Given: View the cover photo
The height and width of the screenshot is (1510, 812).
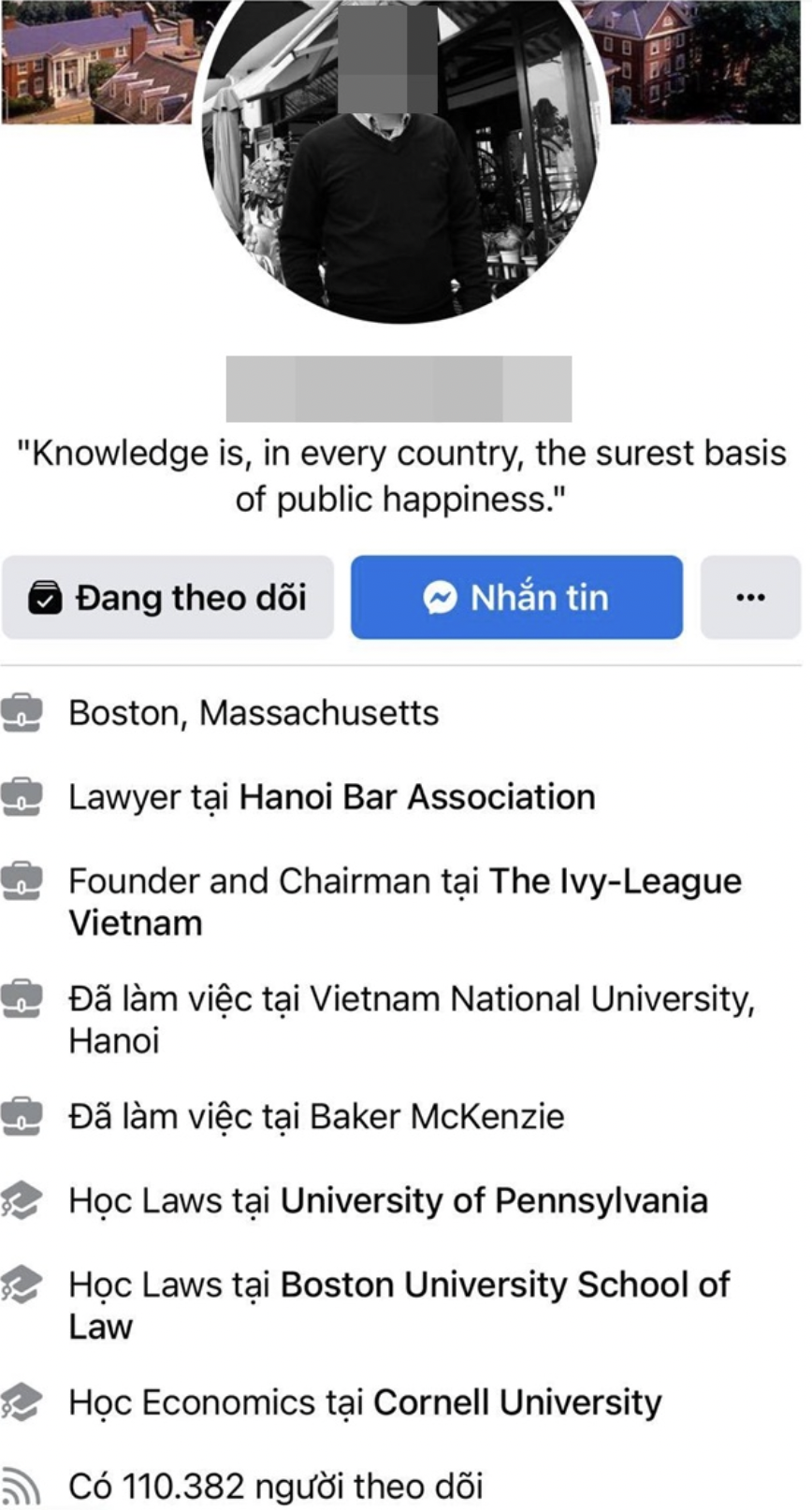Looking at the screenshot, I should (x=94, y=61).
